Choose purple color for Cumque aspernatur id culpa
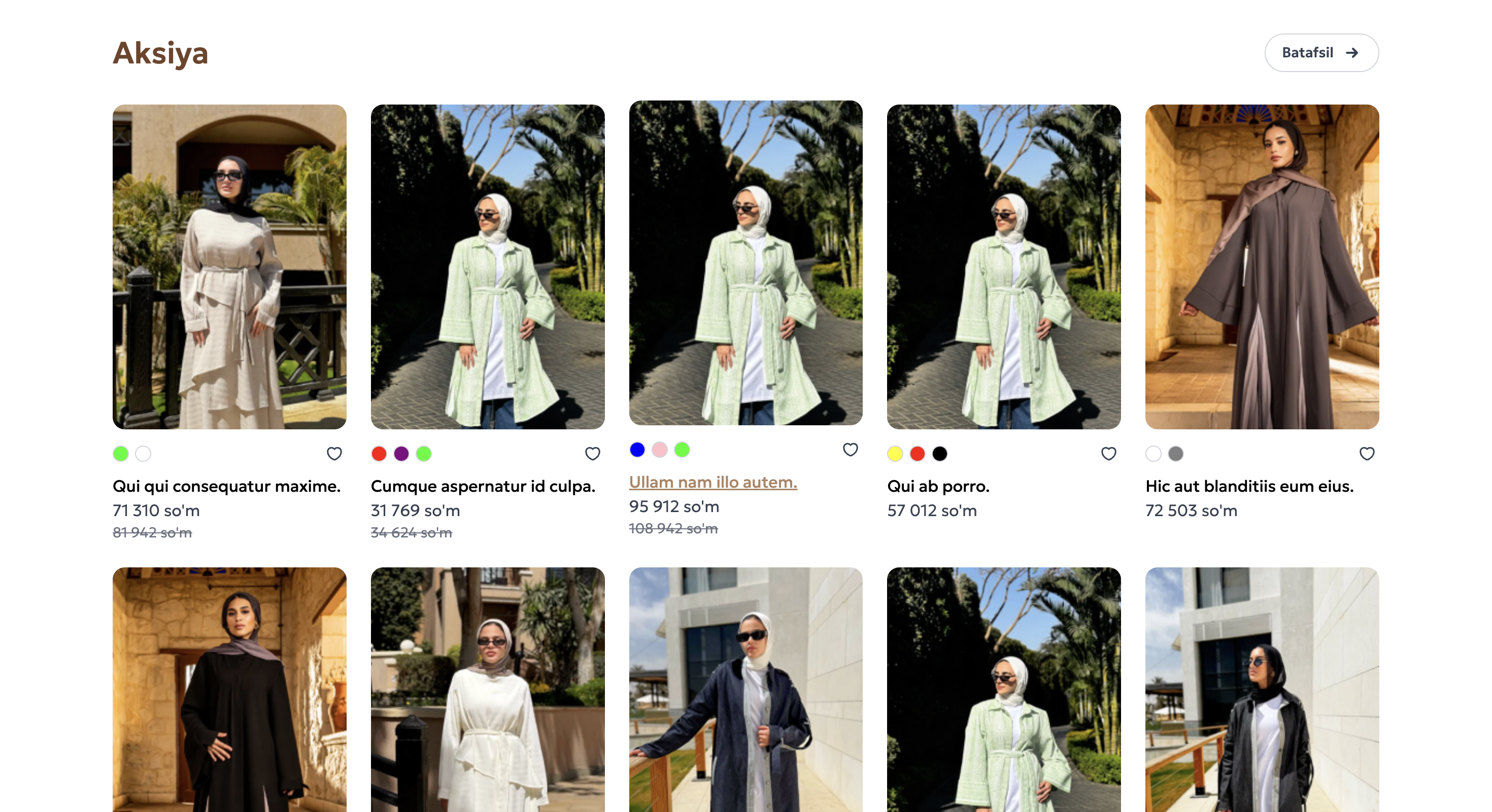1492x812 pixels. pos(401,454)
